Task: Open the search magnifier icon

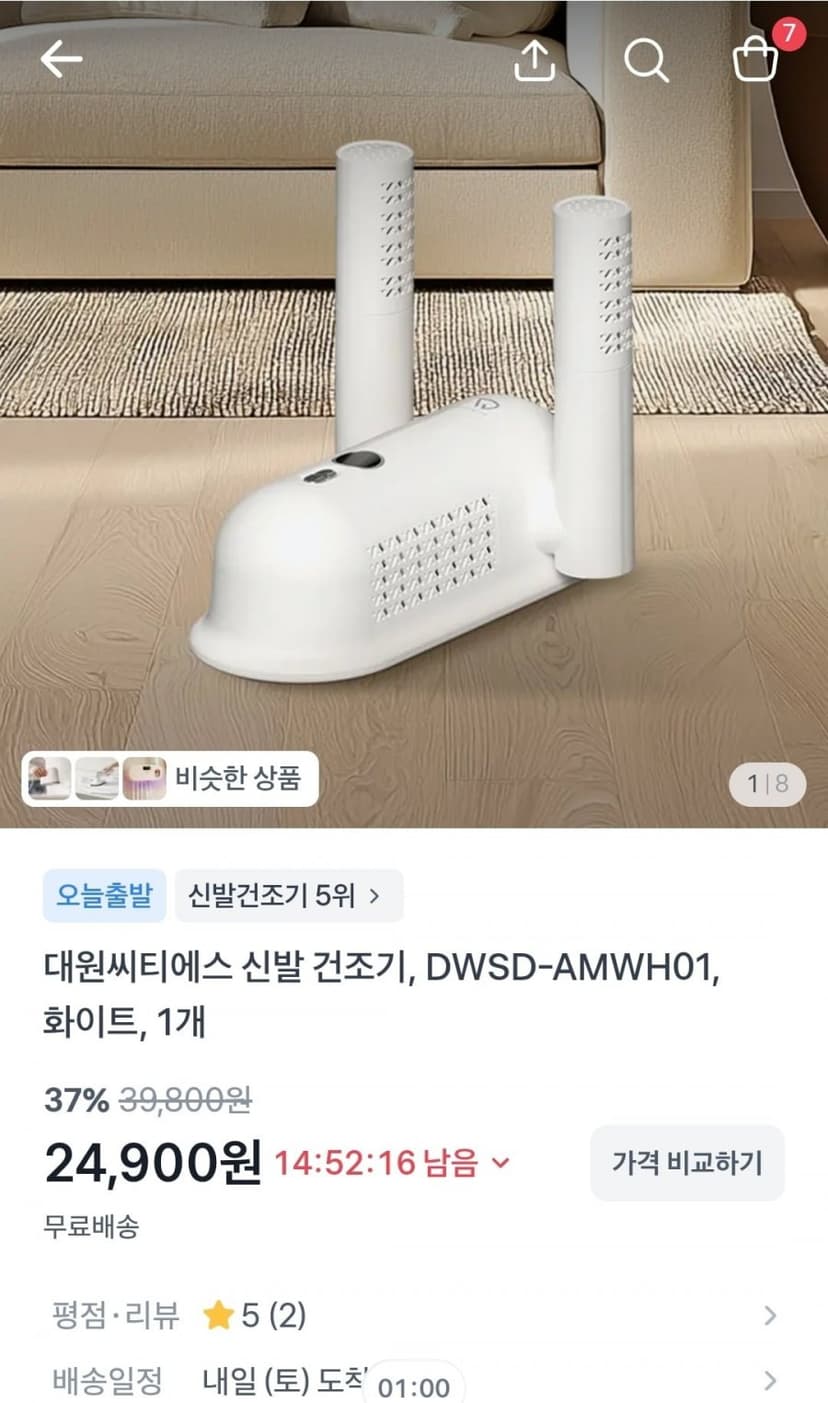Action: click(646, 60)
